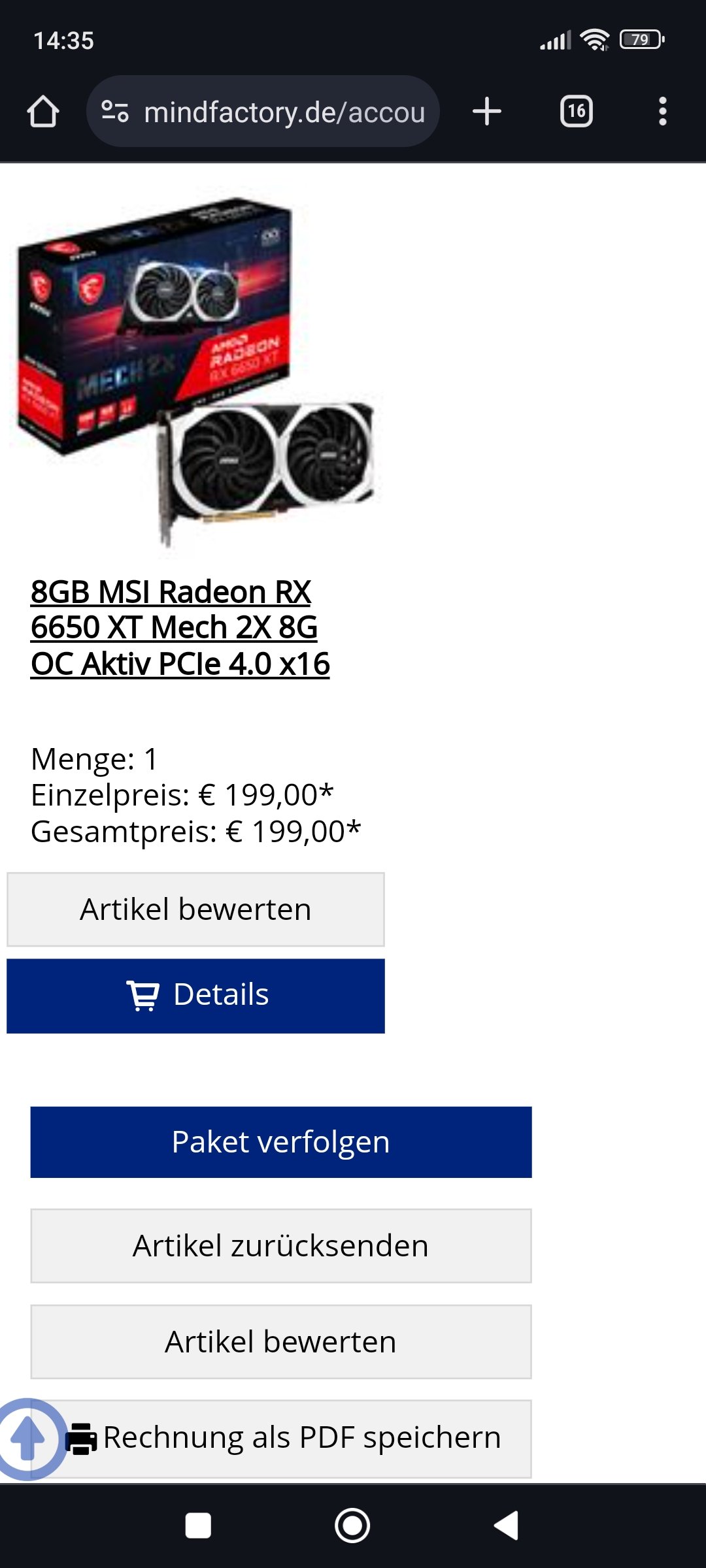The width and height of the screenshot is (706, 1568).
Task: Go to the browser home page
Action: tap(43, 111)
